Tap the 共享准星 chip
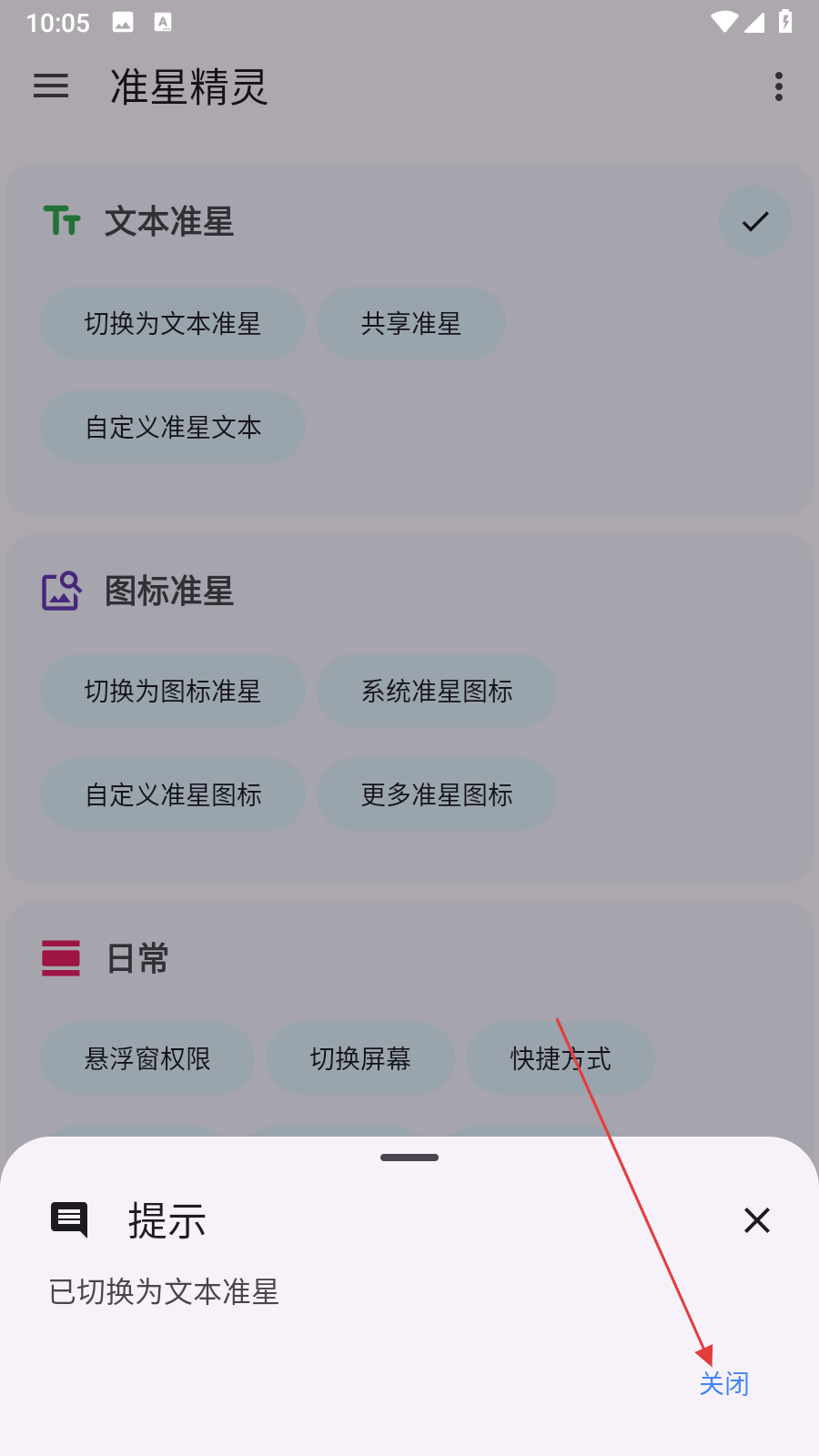 (410, 323)
